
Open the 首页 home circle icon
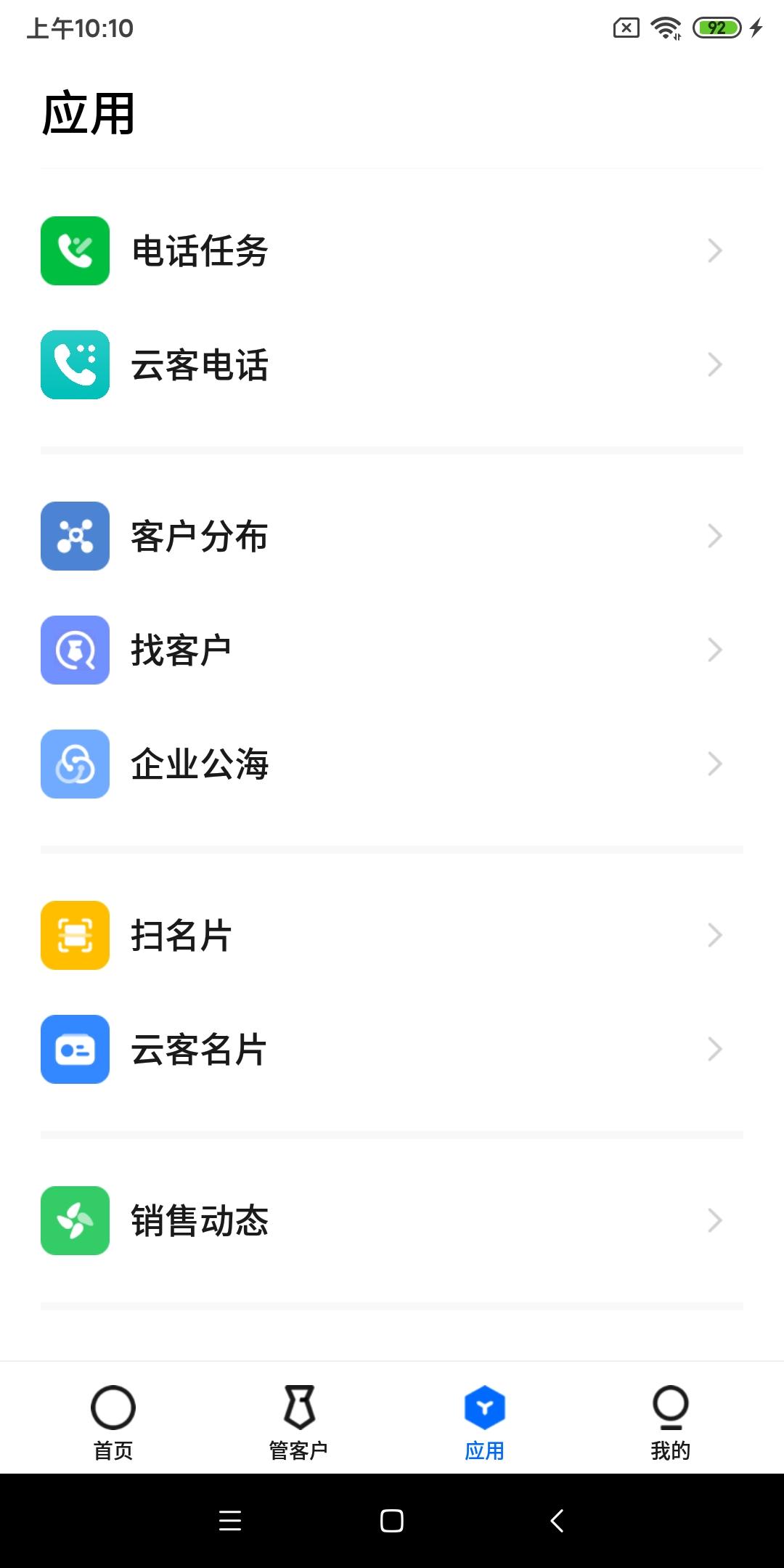[x=113, y=1407]
